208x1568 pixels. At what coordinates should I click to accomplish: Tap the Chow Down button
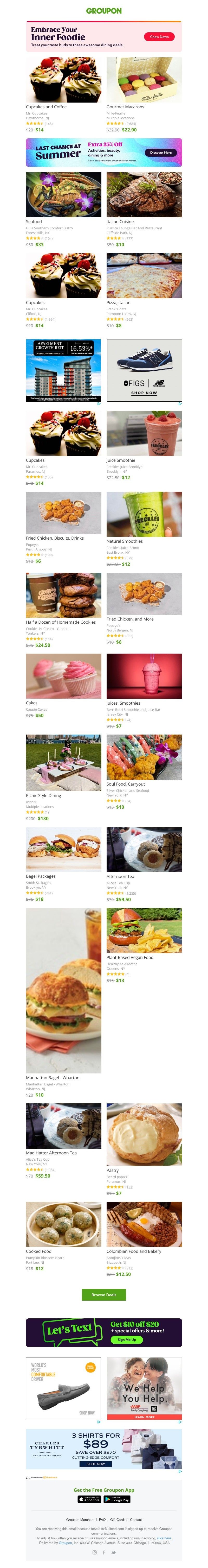159,36
